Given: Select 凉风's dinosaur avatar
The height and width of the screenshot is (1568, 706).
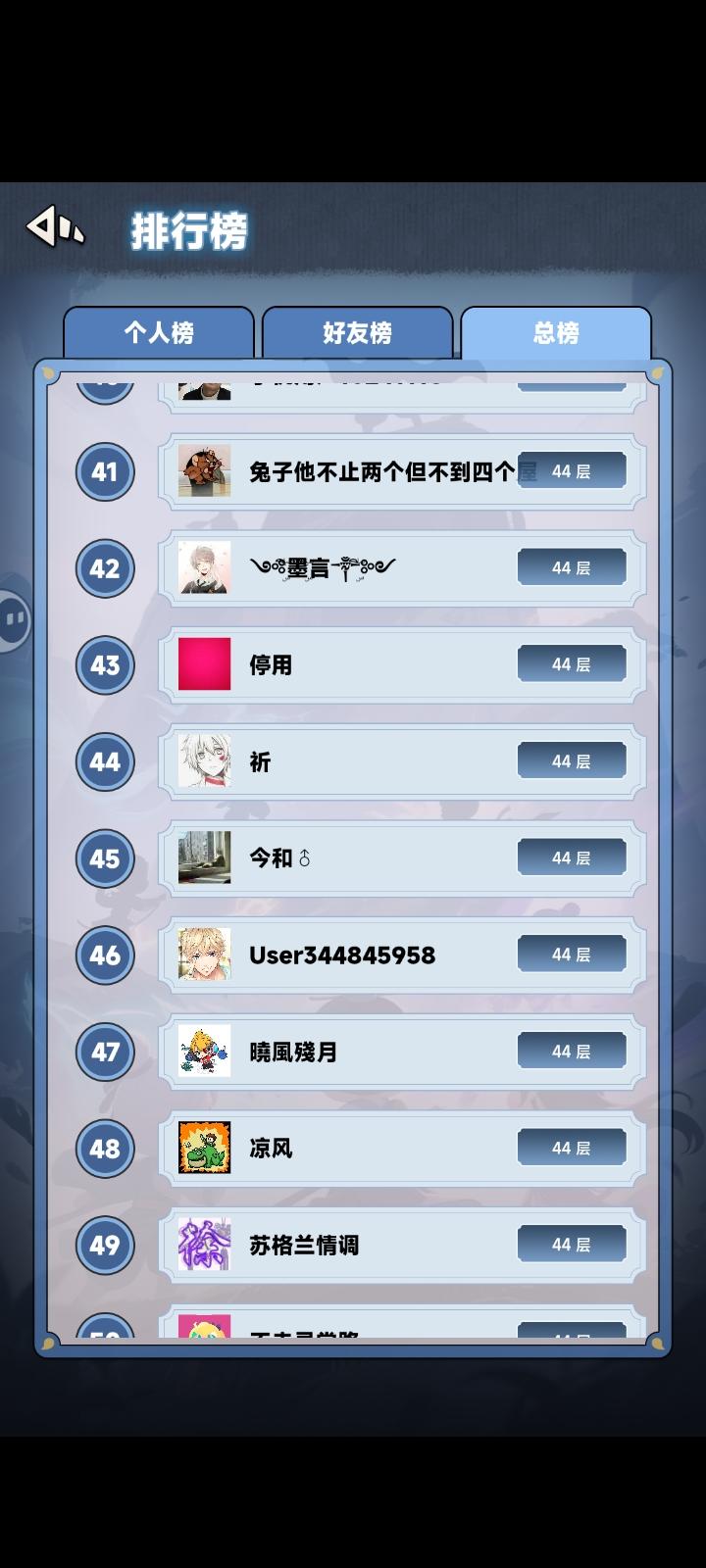Looking at the screenshot, I should (204, 1147).
